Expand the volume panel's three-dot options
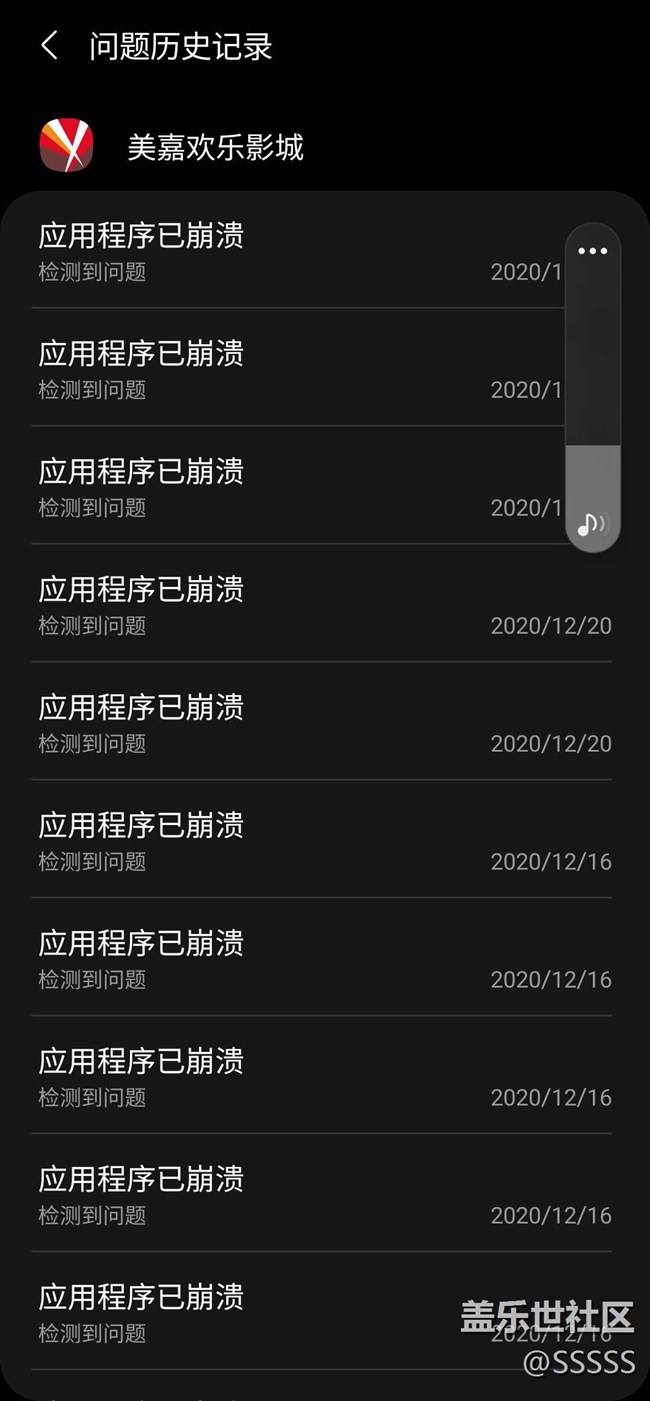This screenshot has width=650, height=1401. [x=593, y=251]
